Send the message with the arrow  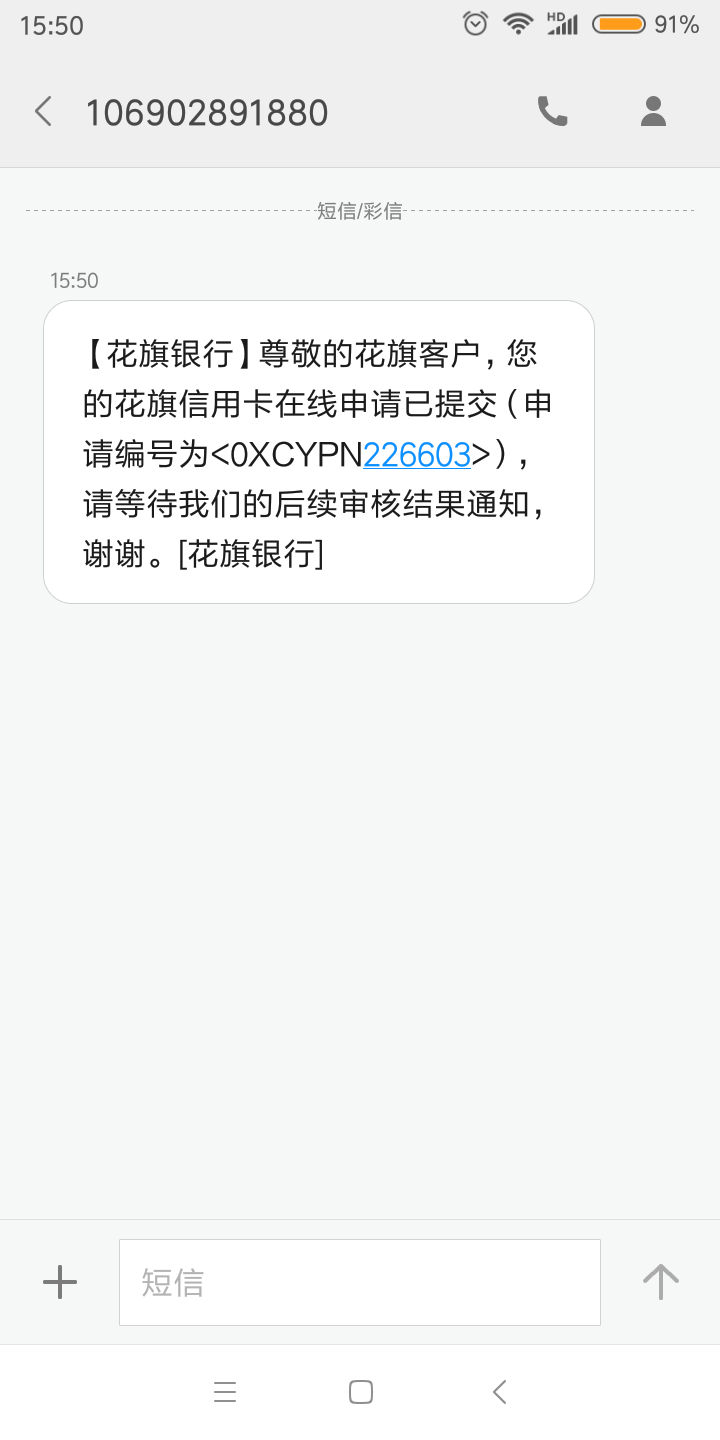click(660, 1281)
